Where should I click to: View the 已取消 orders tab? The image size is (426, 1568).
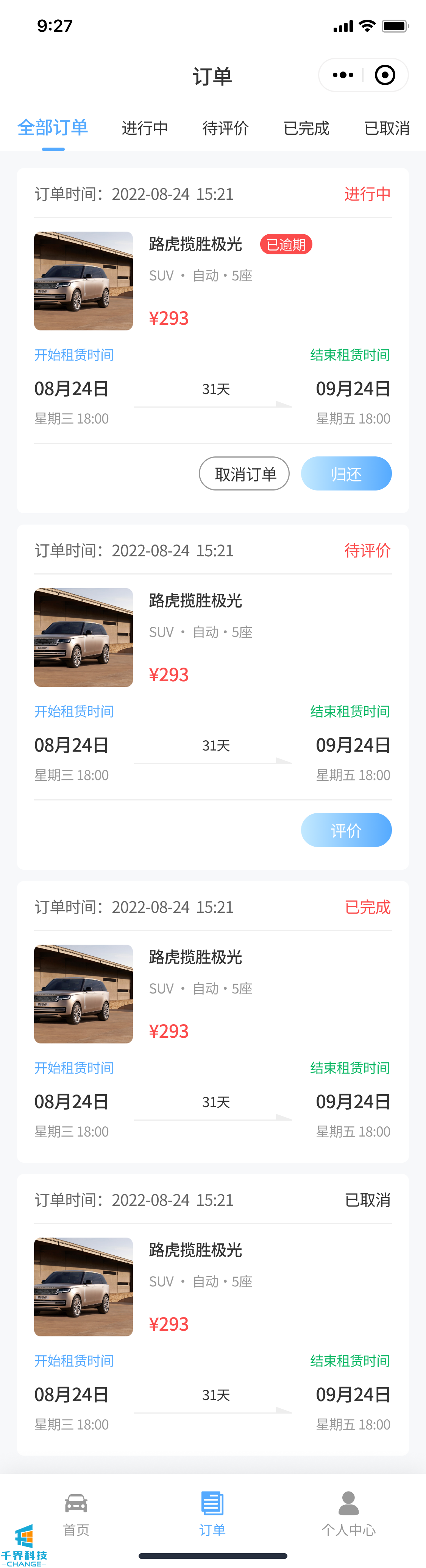click(386, 128)
